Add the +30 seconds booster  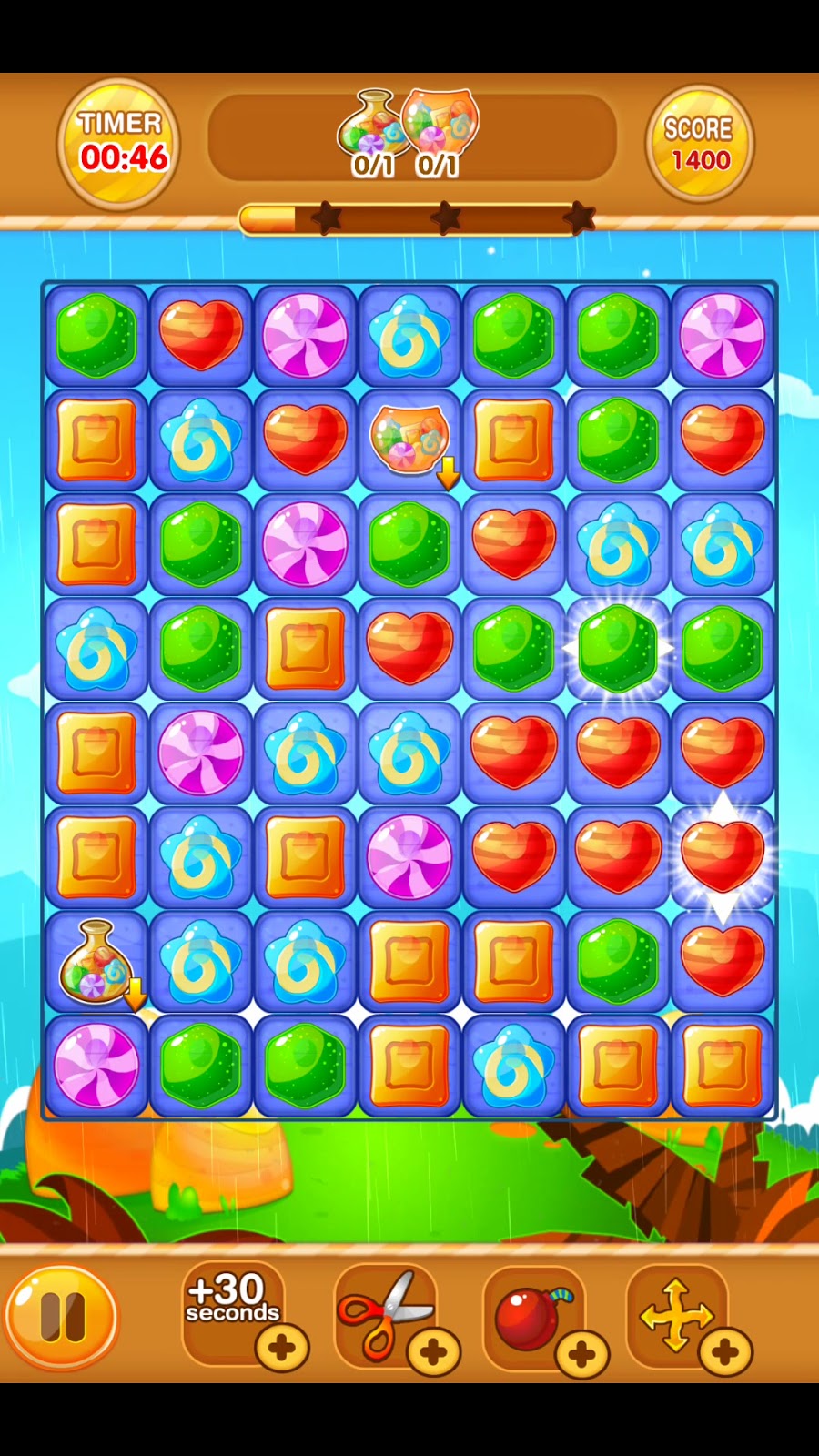[x=233, y=1310]
